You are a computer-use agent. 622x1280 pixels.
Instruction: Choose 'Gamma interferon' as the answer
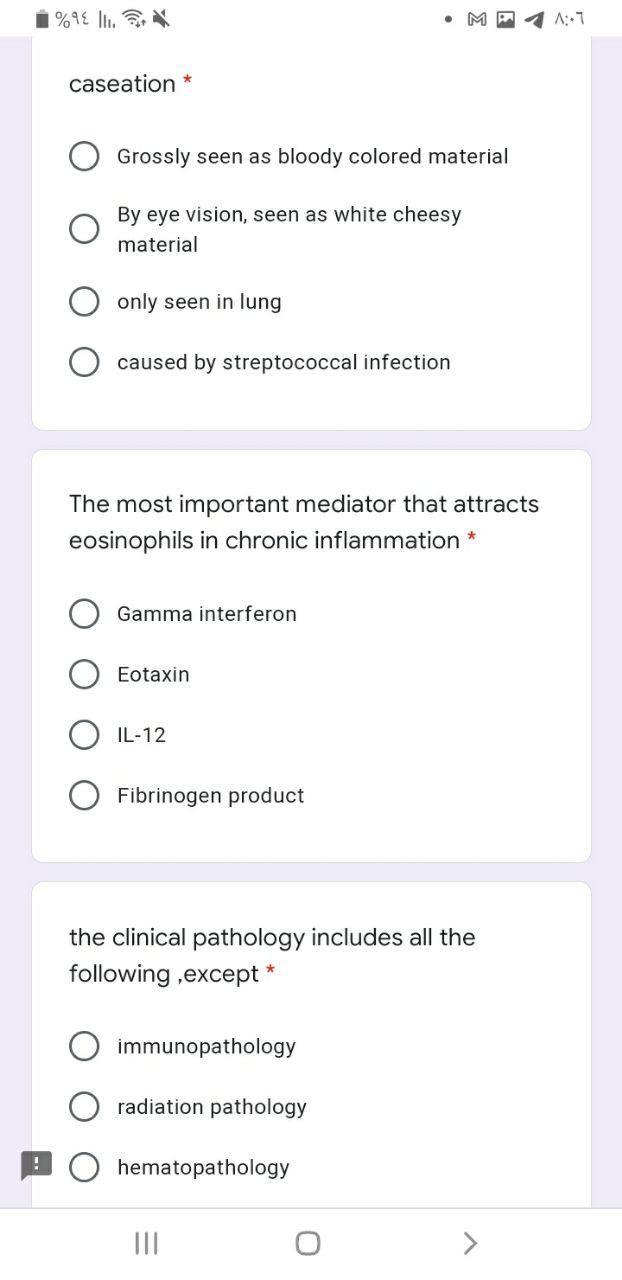coord(84,614)
